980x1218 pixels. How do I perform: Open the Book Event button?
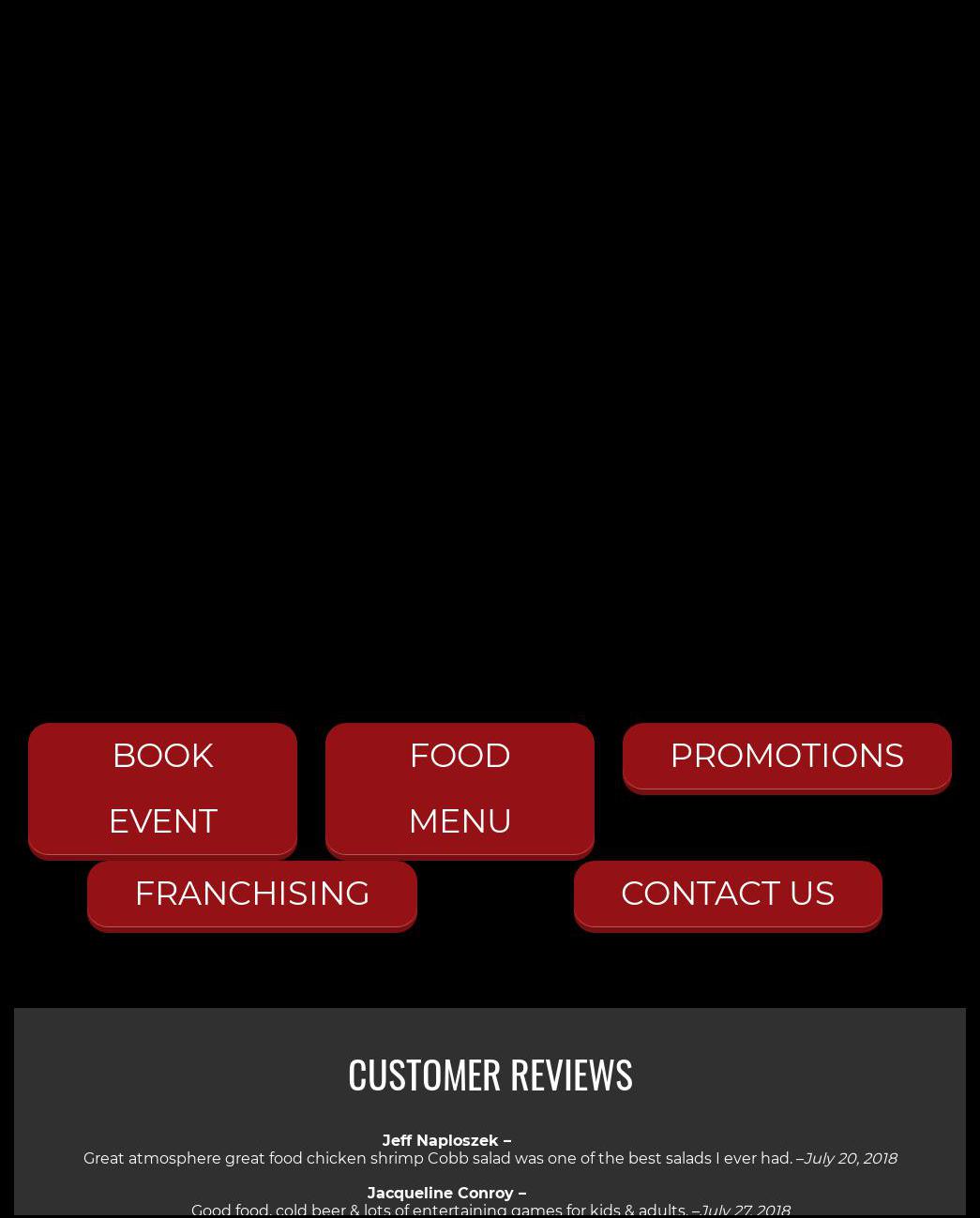coord(162,789)
